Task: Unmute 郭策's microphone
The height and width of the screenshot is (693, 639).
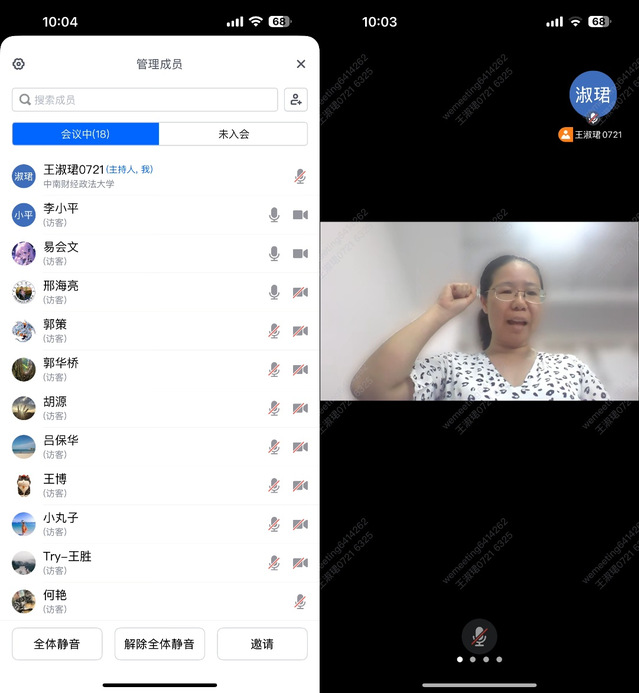Action: (x=274, y=331)
